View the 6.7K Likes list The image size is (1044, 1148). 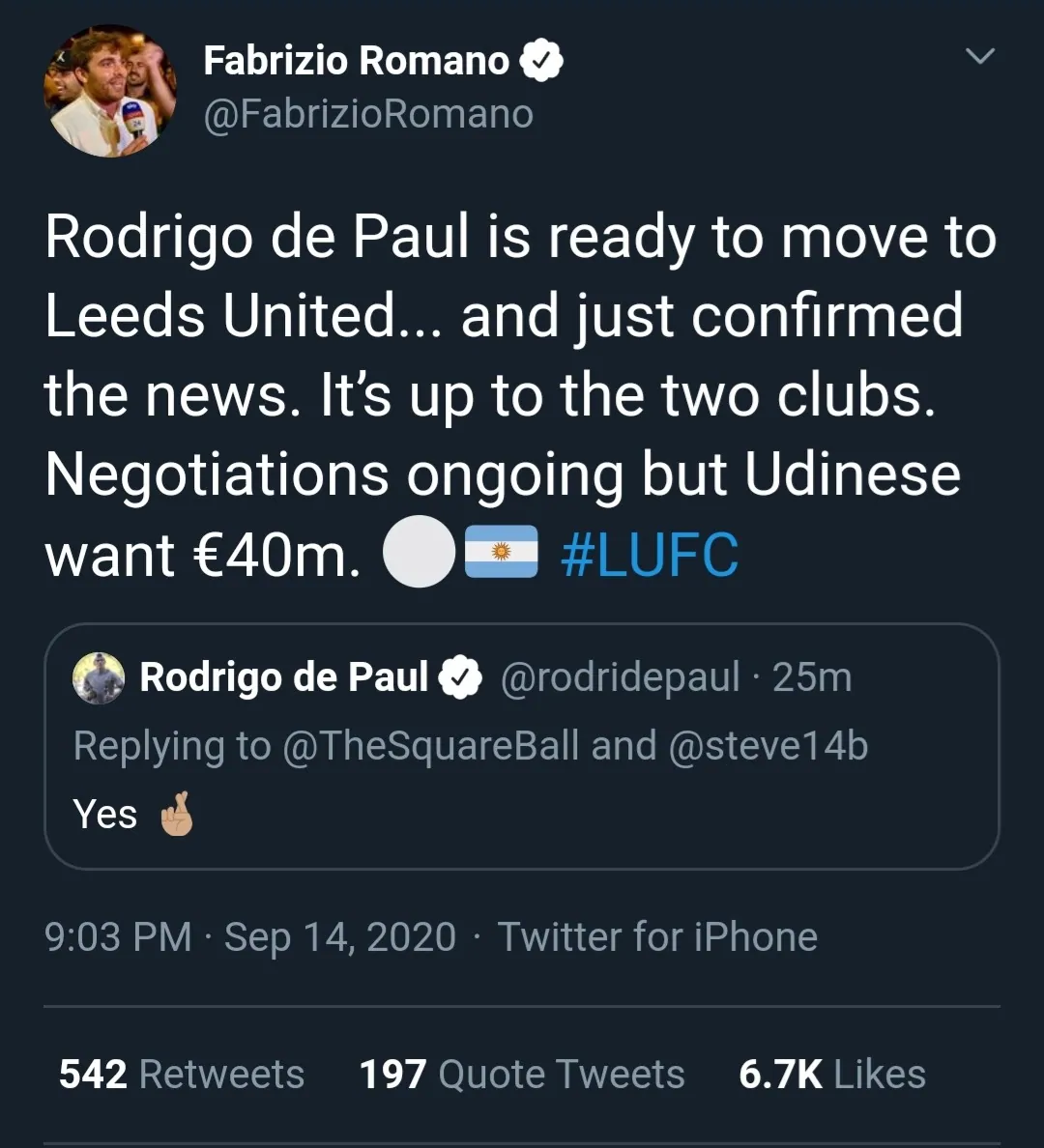click(x=831, y=1074)
